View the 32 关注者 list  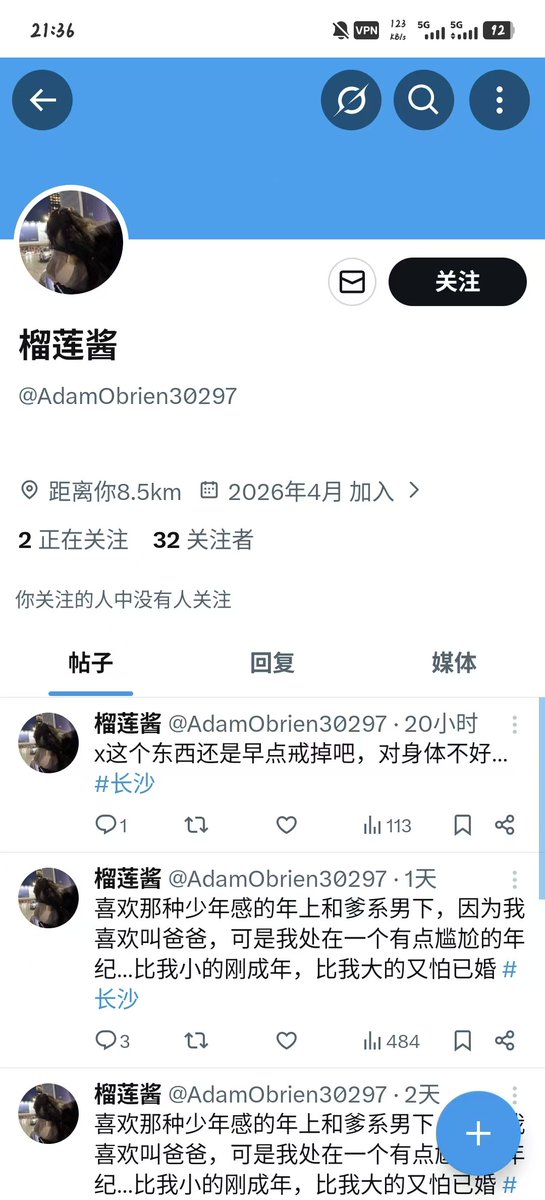click(203, 541)
